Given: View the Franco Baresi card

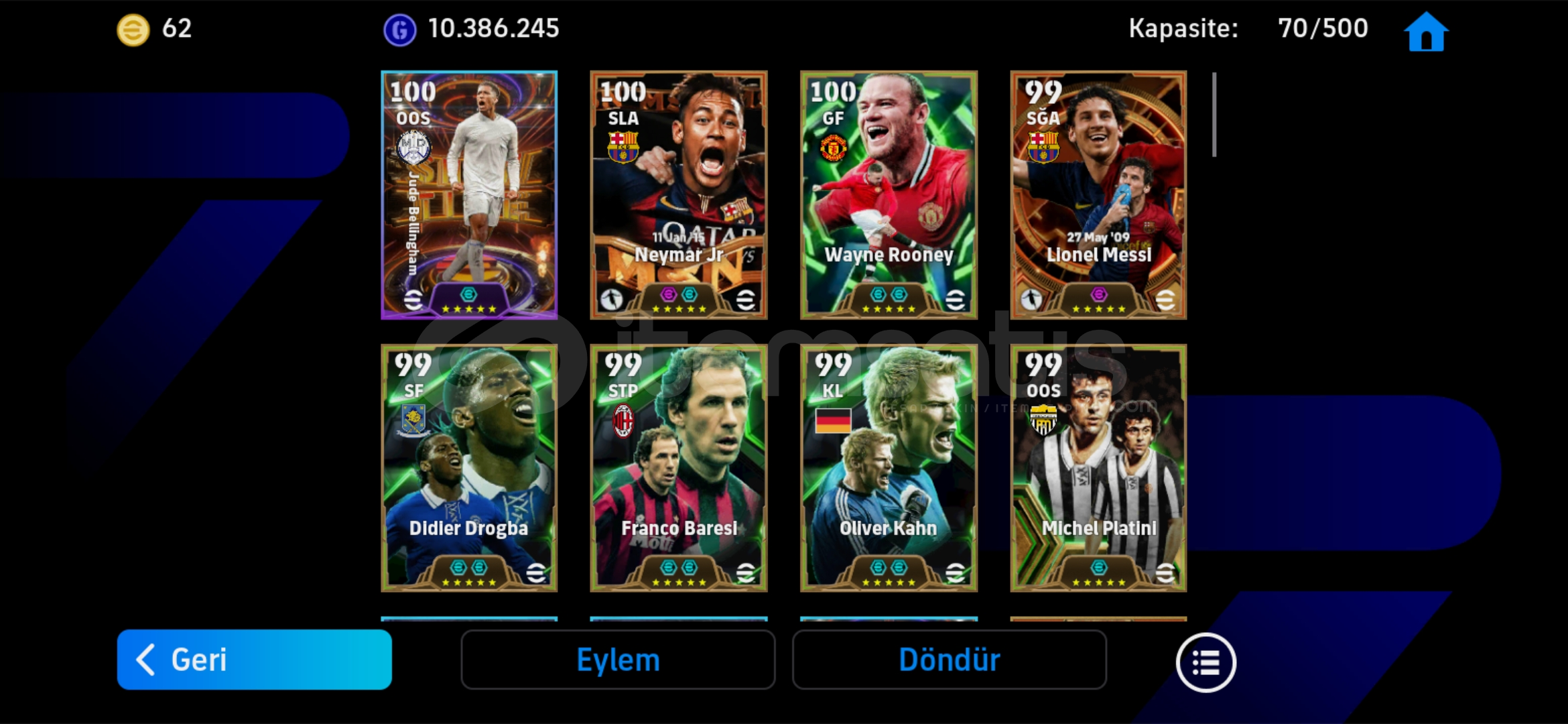Looking at the screenshot, I should click(679, 468).
